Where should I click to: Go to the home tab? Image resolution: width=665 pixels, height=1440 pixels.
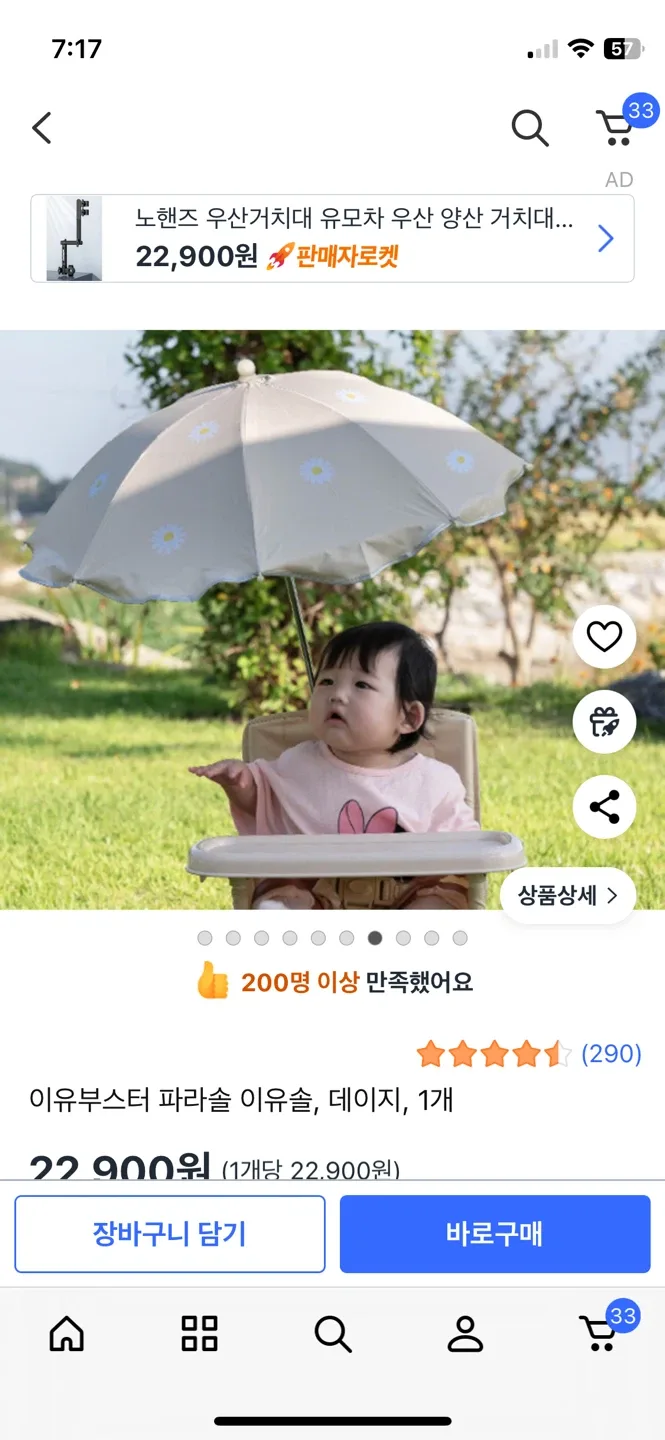67,1334
